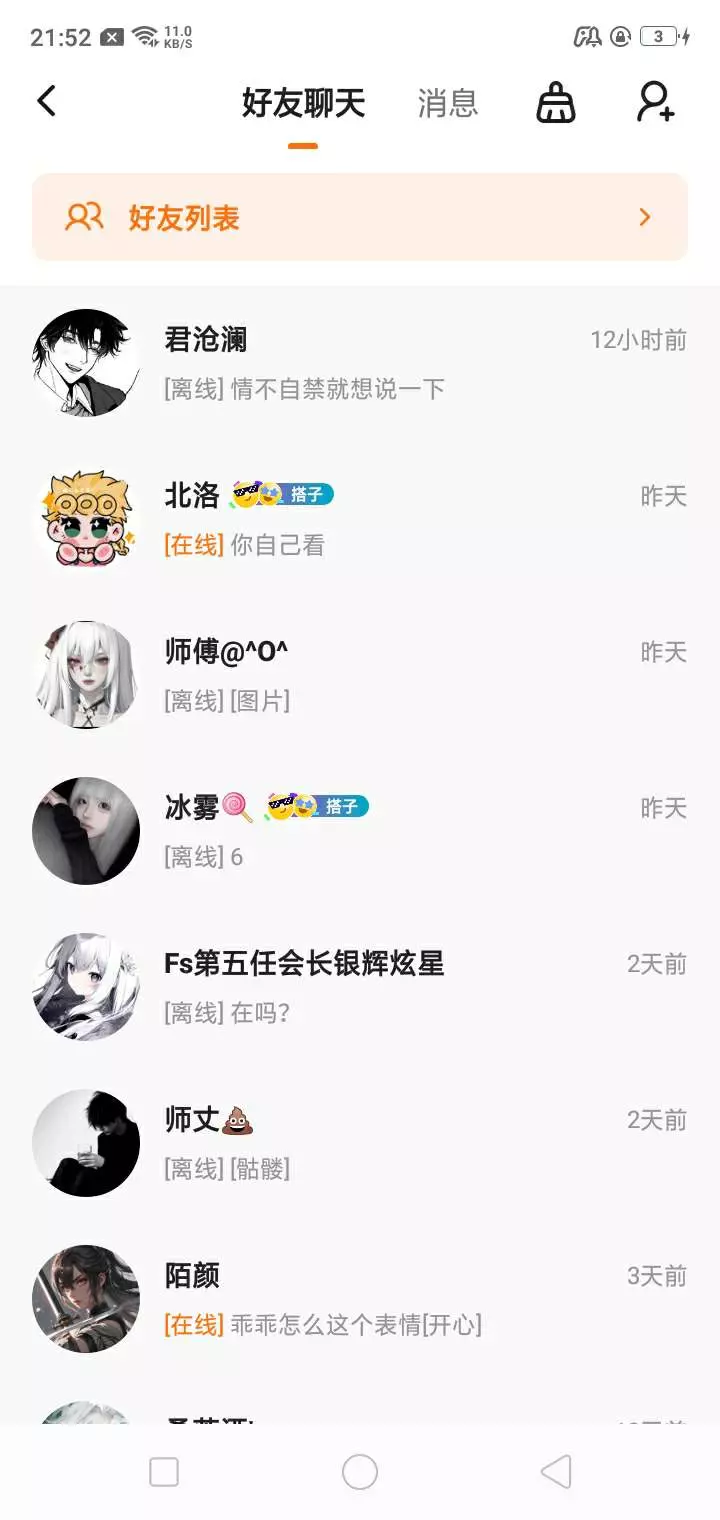Screen dimensions: 720x1520
Task: Open the chat with 陌颜
Action: (x=360, y=1299)
